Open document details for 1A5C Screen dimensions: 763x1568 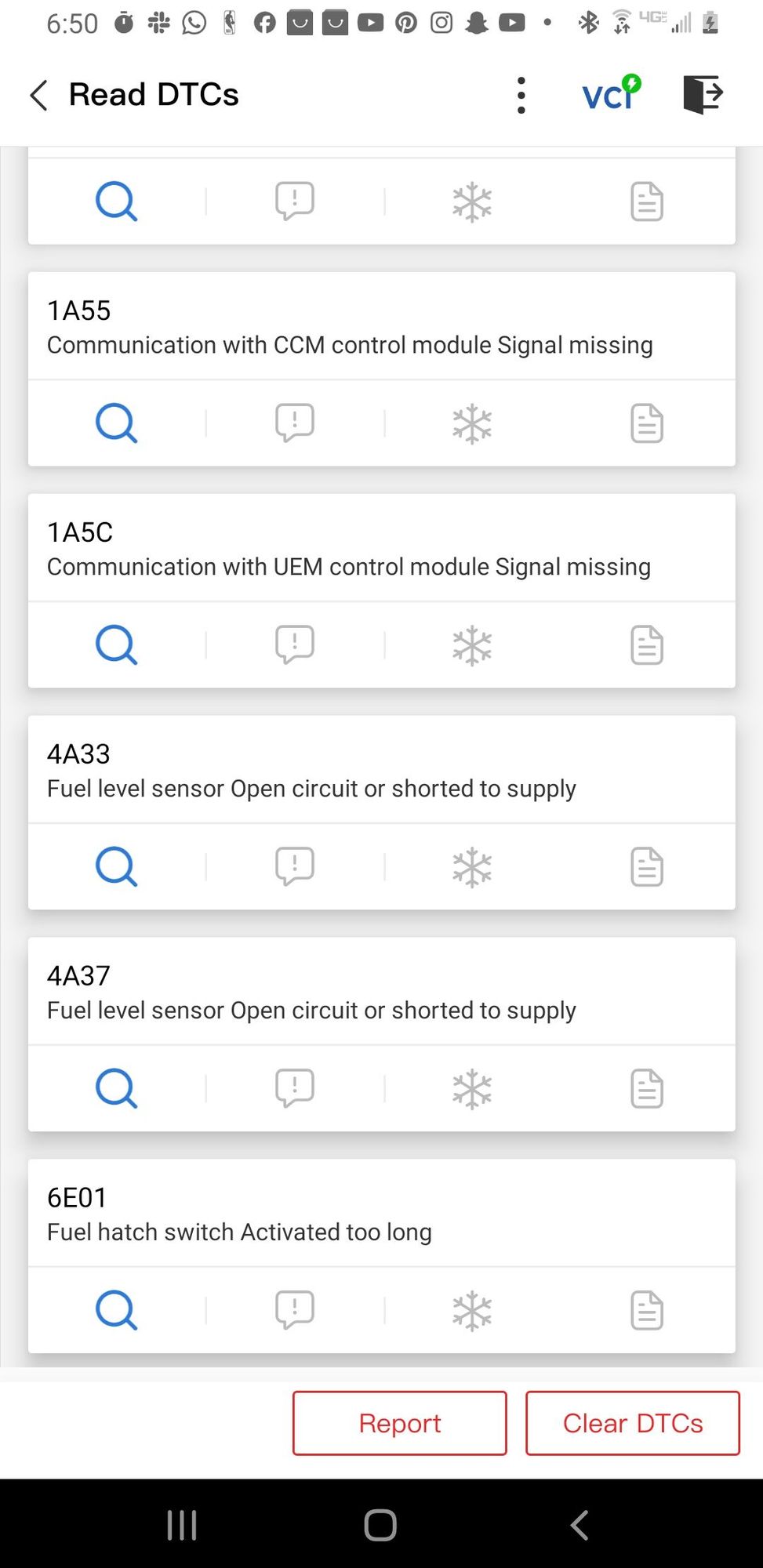[647, 645]
